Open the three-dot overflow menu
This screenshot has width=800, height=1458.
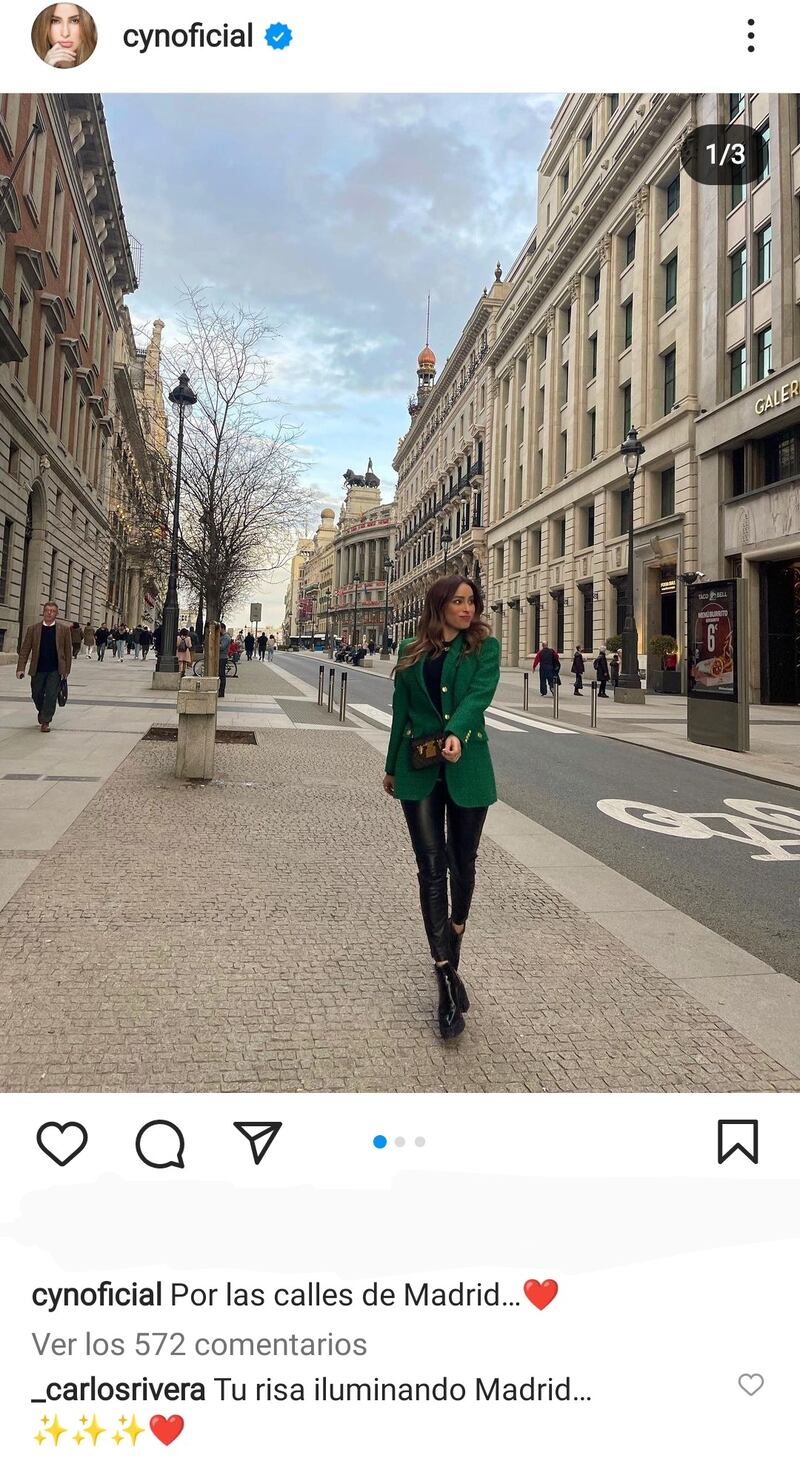[x=750, y=36]
